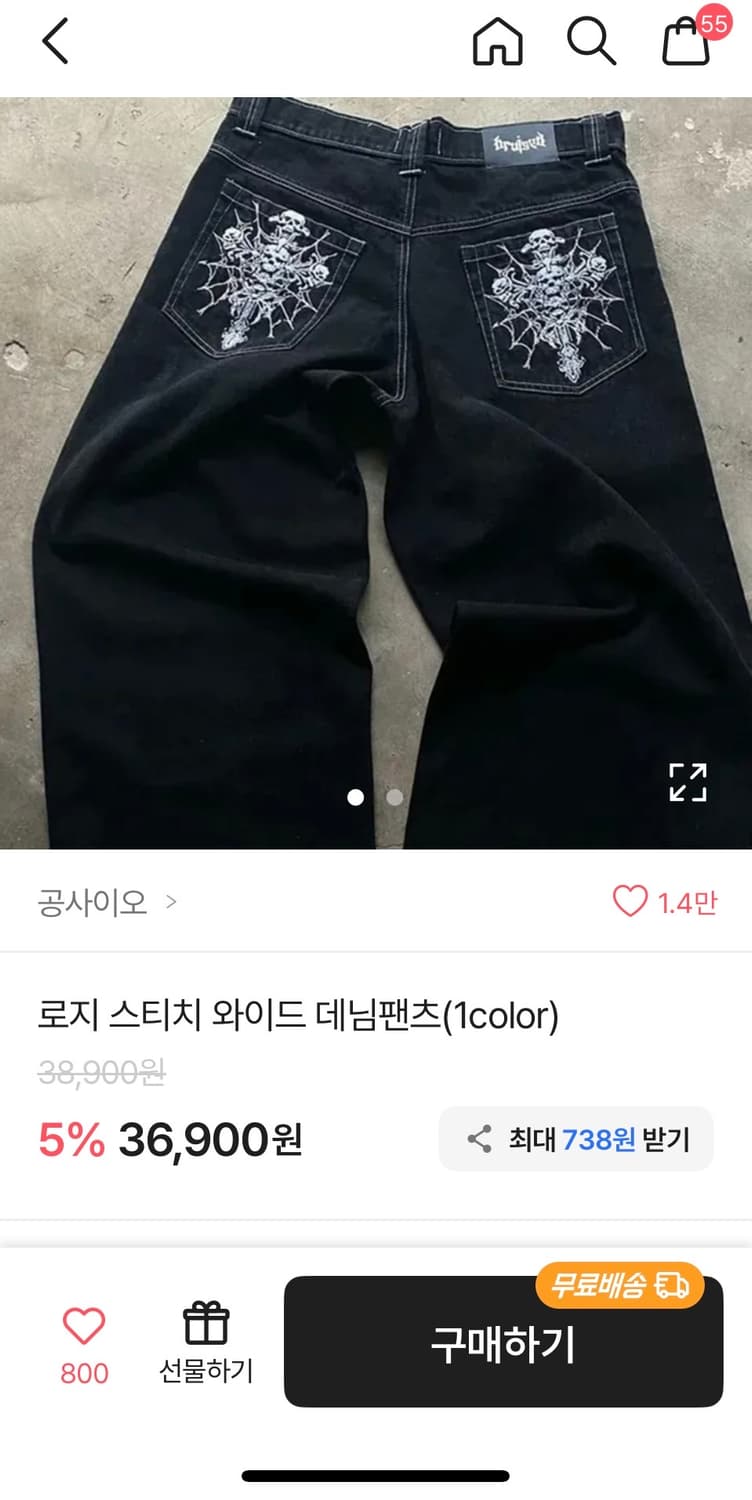
Task: Toggle the bottom heart showing 800 likes
Action: 84,1325
